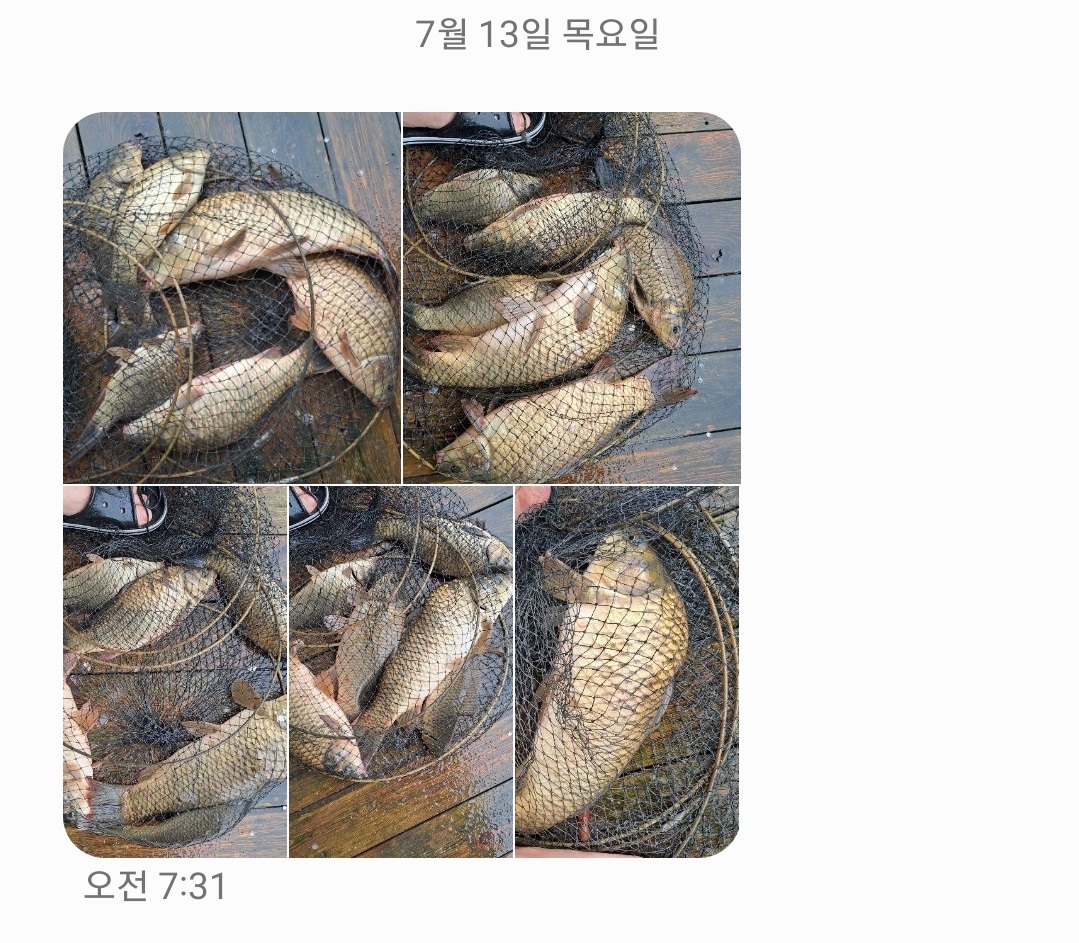Open the bottom-right single large fish photo
Viewport: 1079px width, 943px height.
pyautogui.click(x=627, y=671)
